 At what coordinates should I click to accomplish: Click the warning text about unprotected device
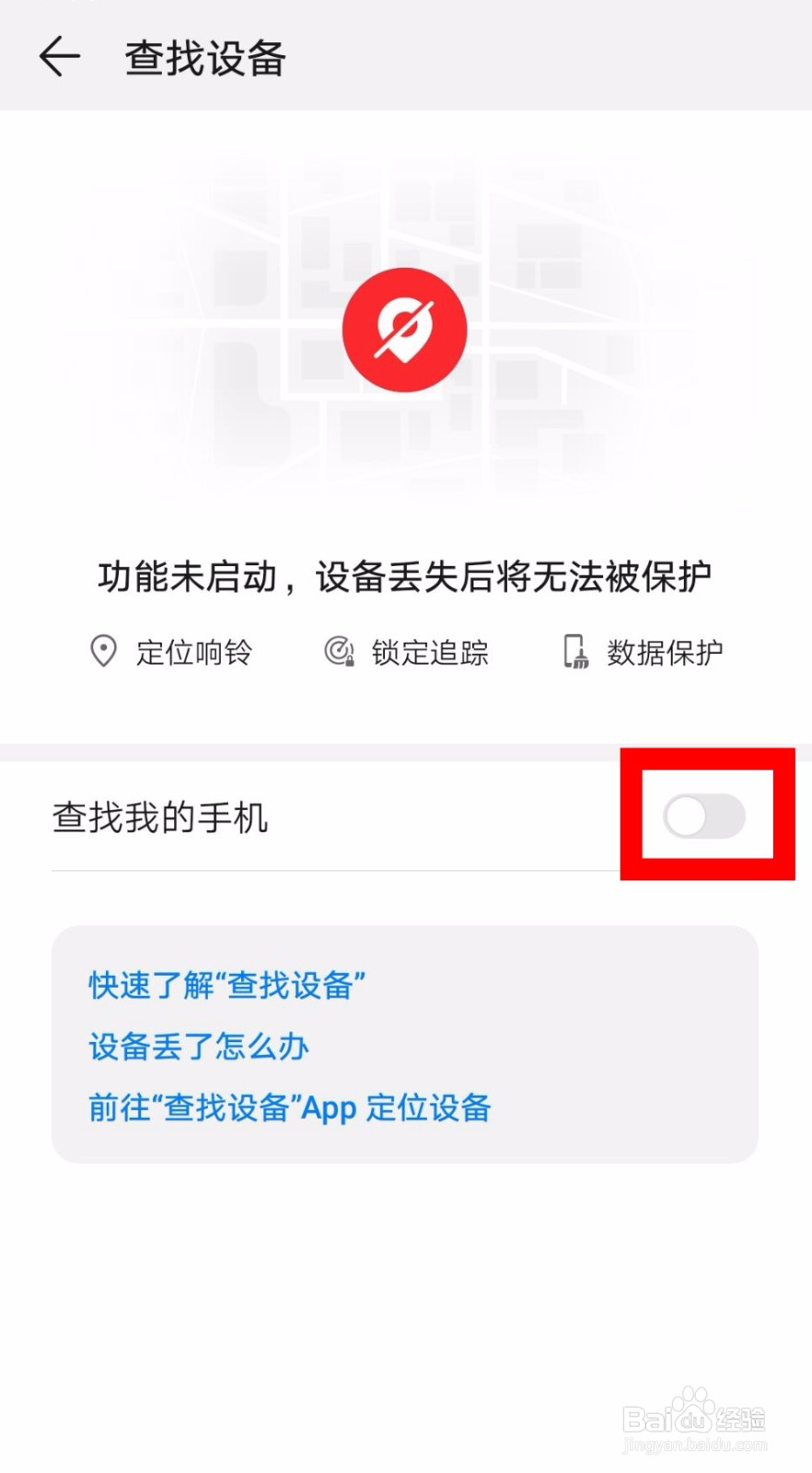tap(405, 574)
